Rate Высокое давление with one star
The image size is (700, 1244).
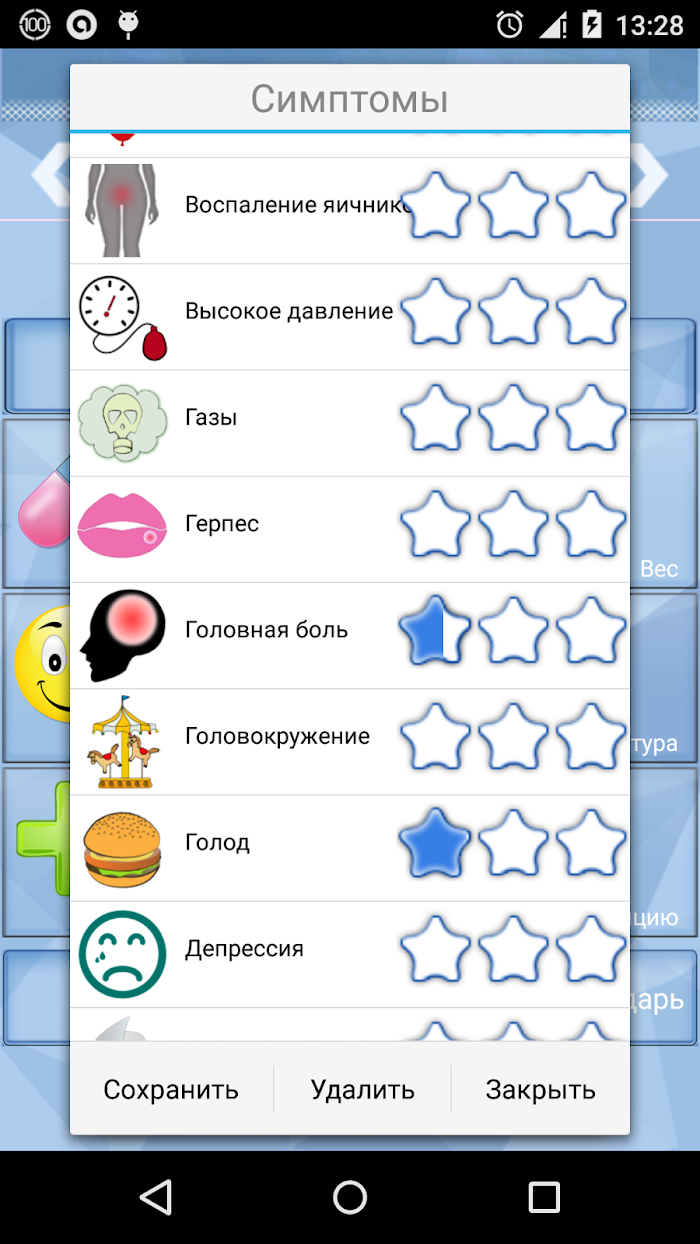pos(435,312)
